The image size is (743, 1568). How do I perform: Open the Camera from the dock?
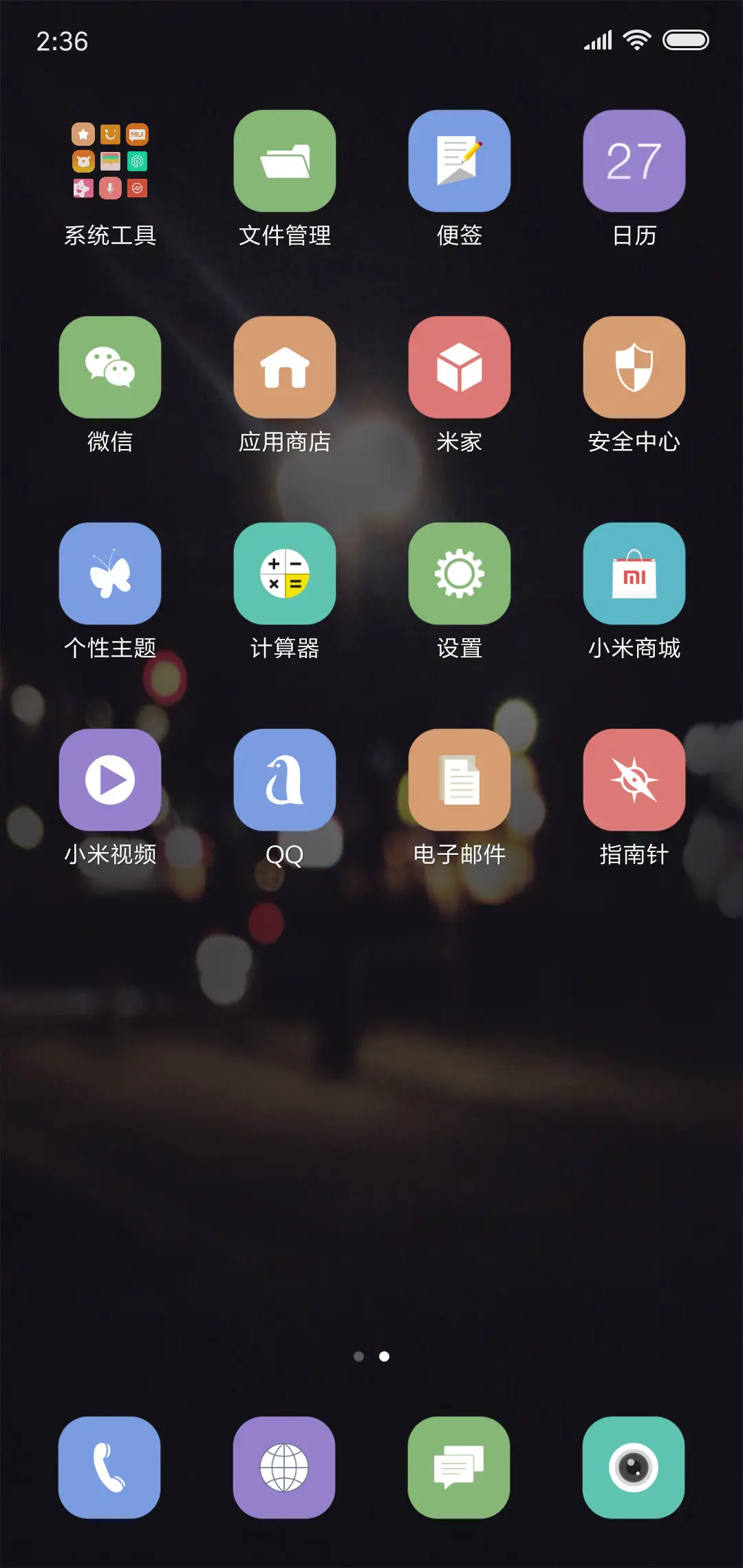[634, 1468]
